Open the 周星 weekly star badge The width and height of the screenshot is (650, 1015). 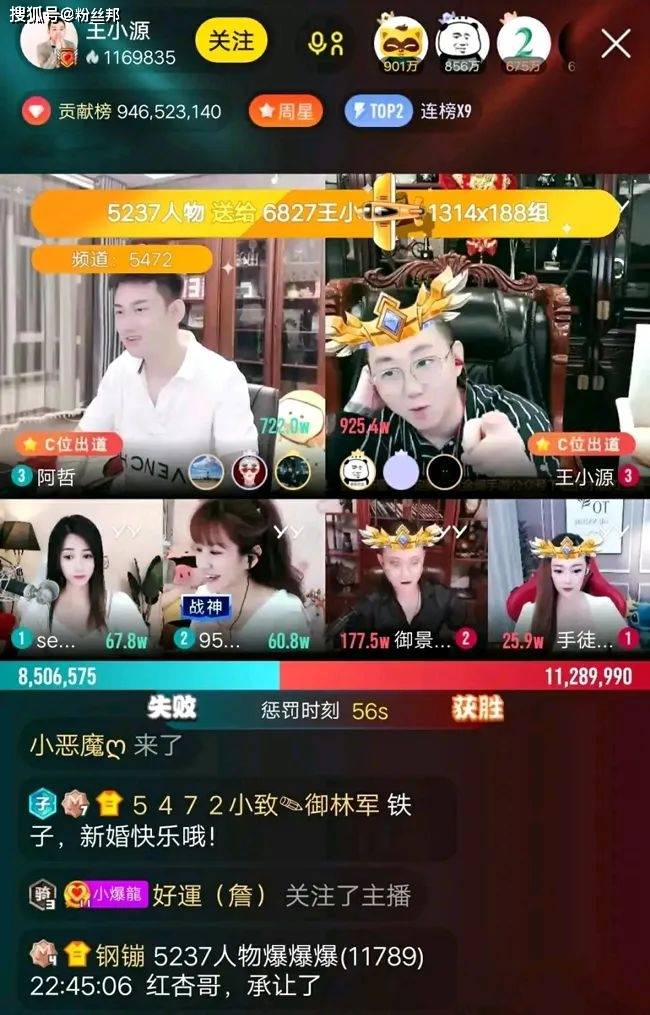pyautogui.click(x=286, y=111)
